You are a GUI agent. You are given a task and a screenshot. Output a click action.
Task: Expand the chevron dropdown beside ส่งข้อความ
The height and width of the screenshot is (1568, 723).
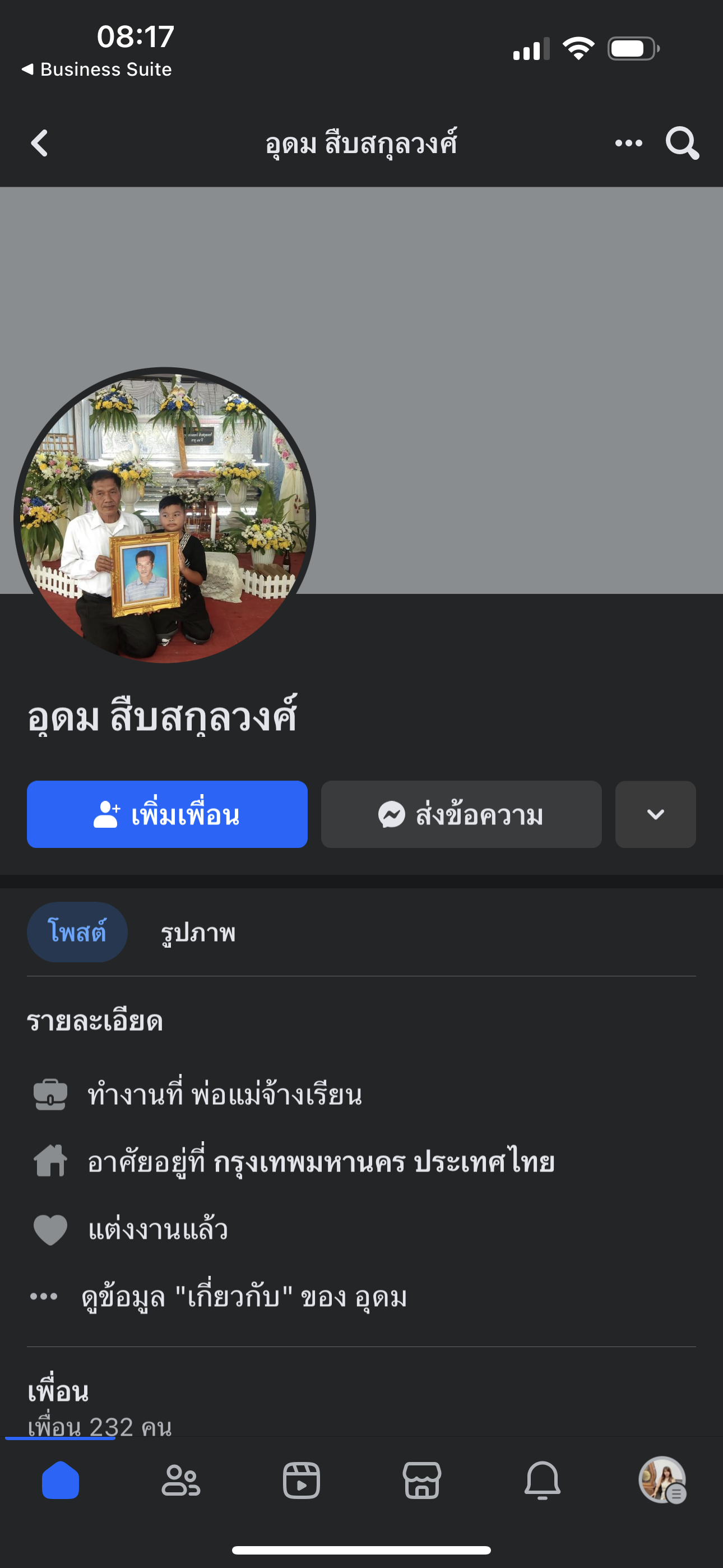(x=655, y=814)
